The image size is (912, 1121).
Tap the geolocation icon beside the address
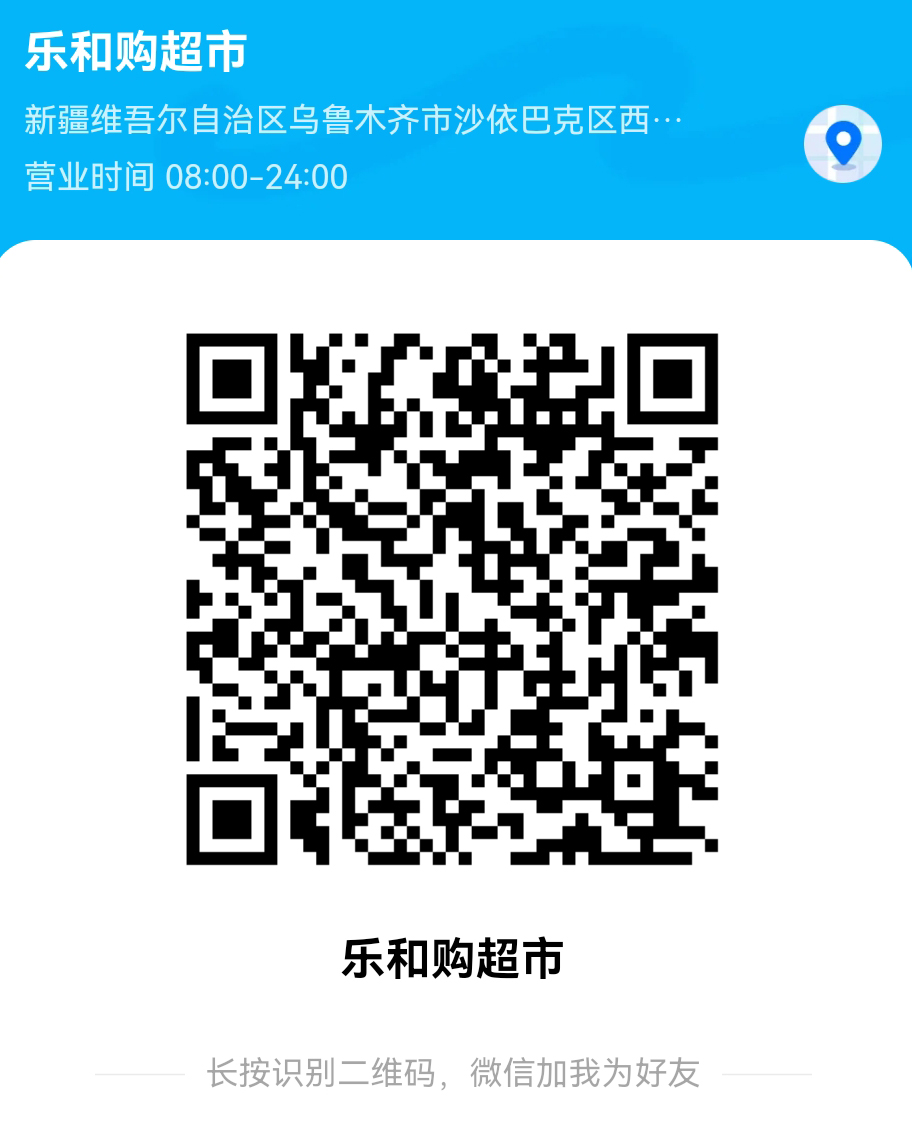pyautogui.click(x=843, y=143)
